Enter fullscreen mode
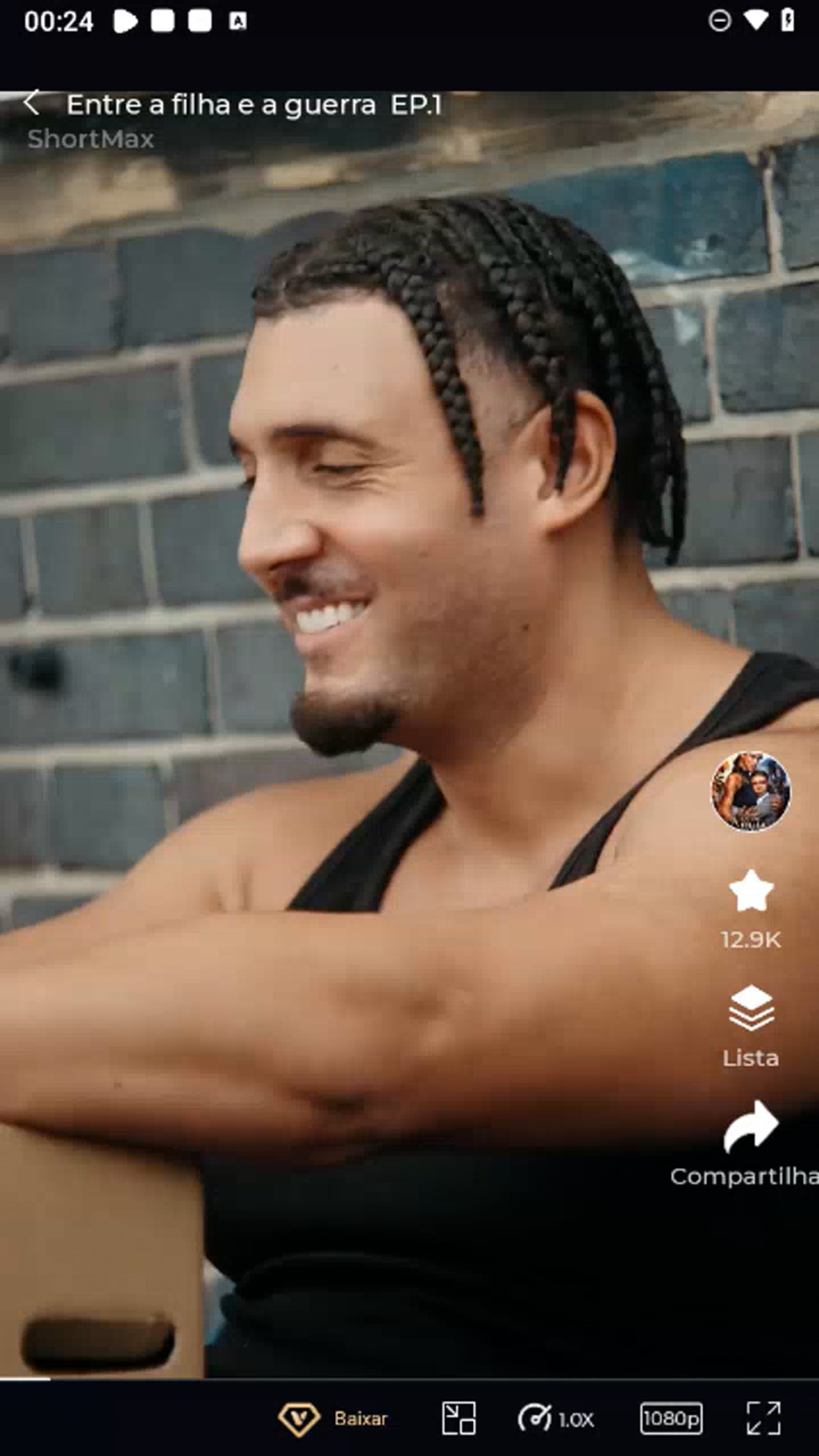819x1456 pixels. click(x=764, y=1418)
